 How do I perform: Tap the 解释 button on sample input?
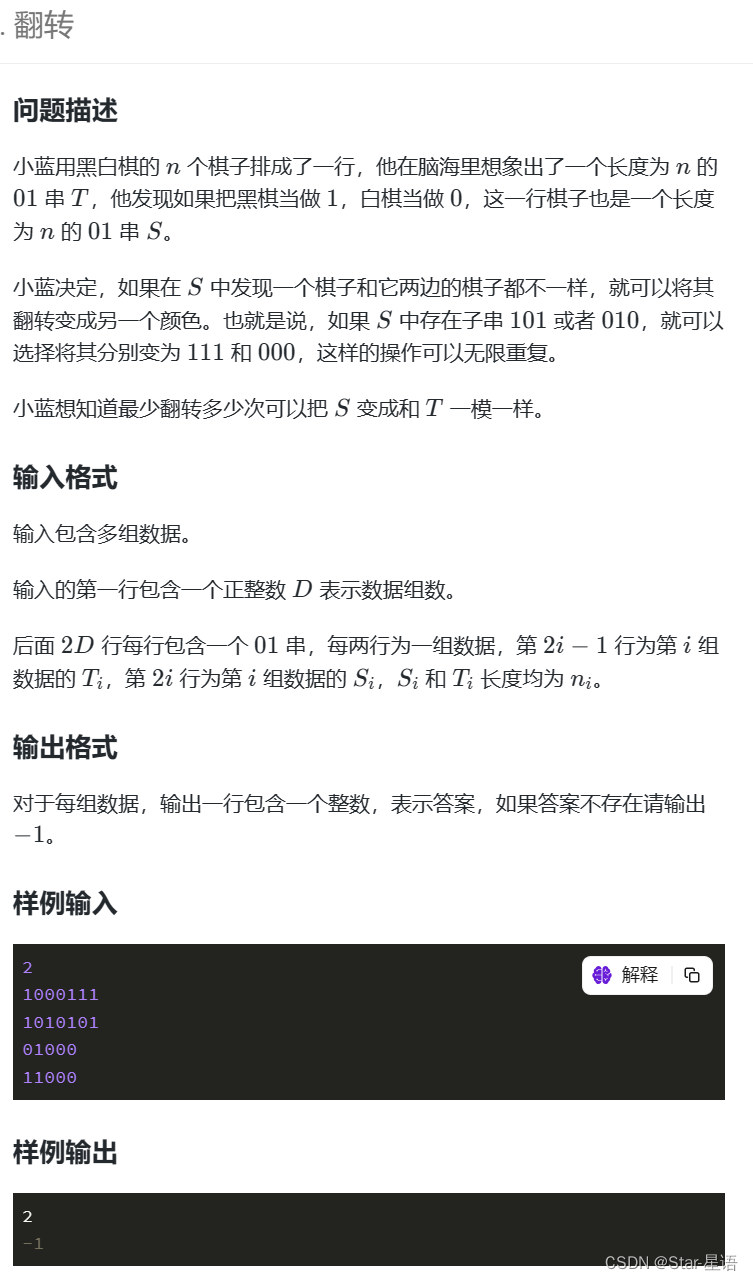pos(626,975)
